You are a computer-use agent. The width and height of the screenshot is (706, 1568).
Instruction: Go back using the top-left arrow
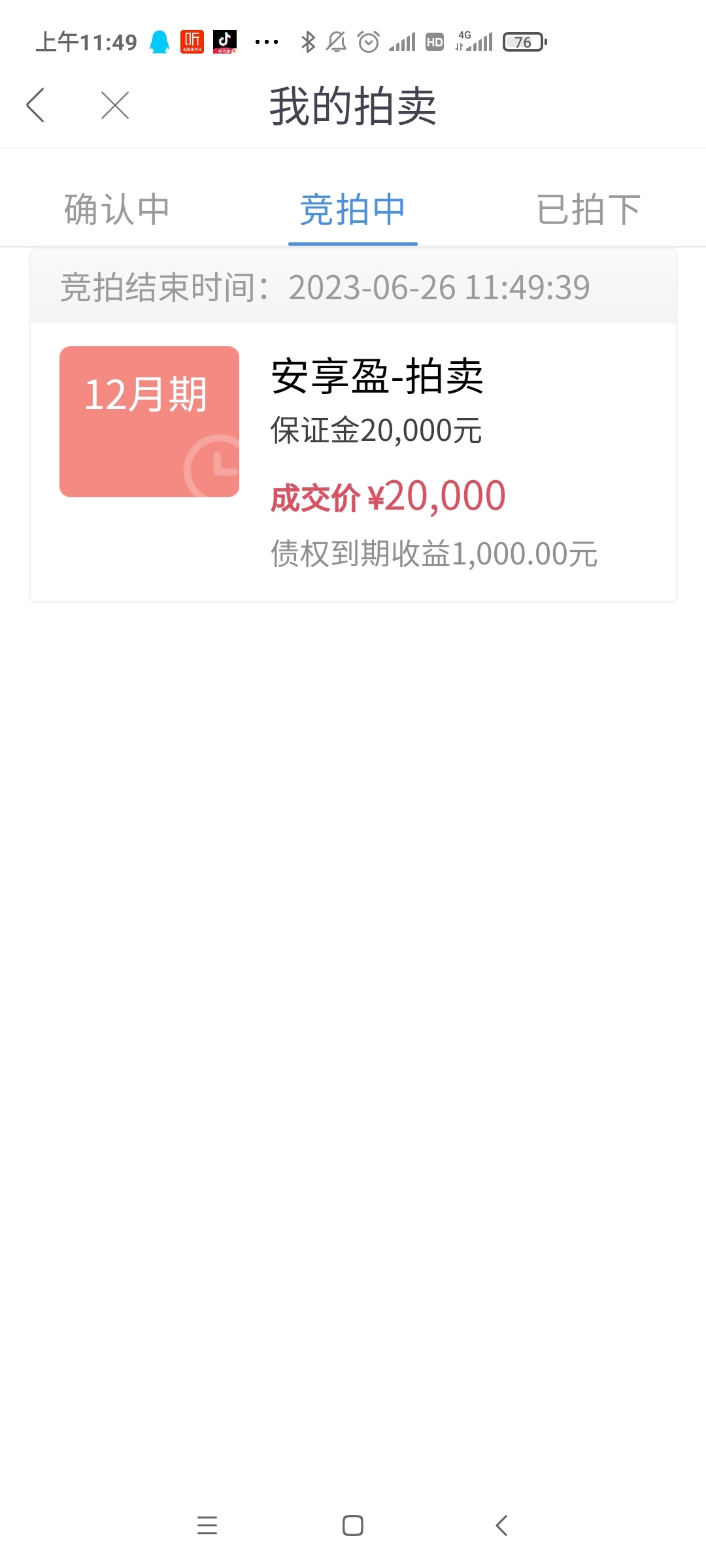tap(35, 105)
